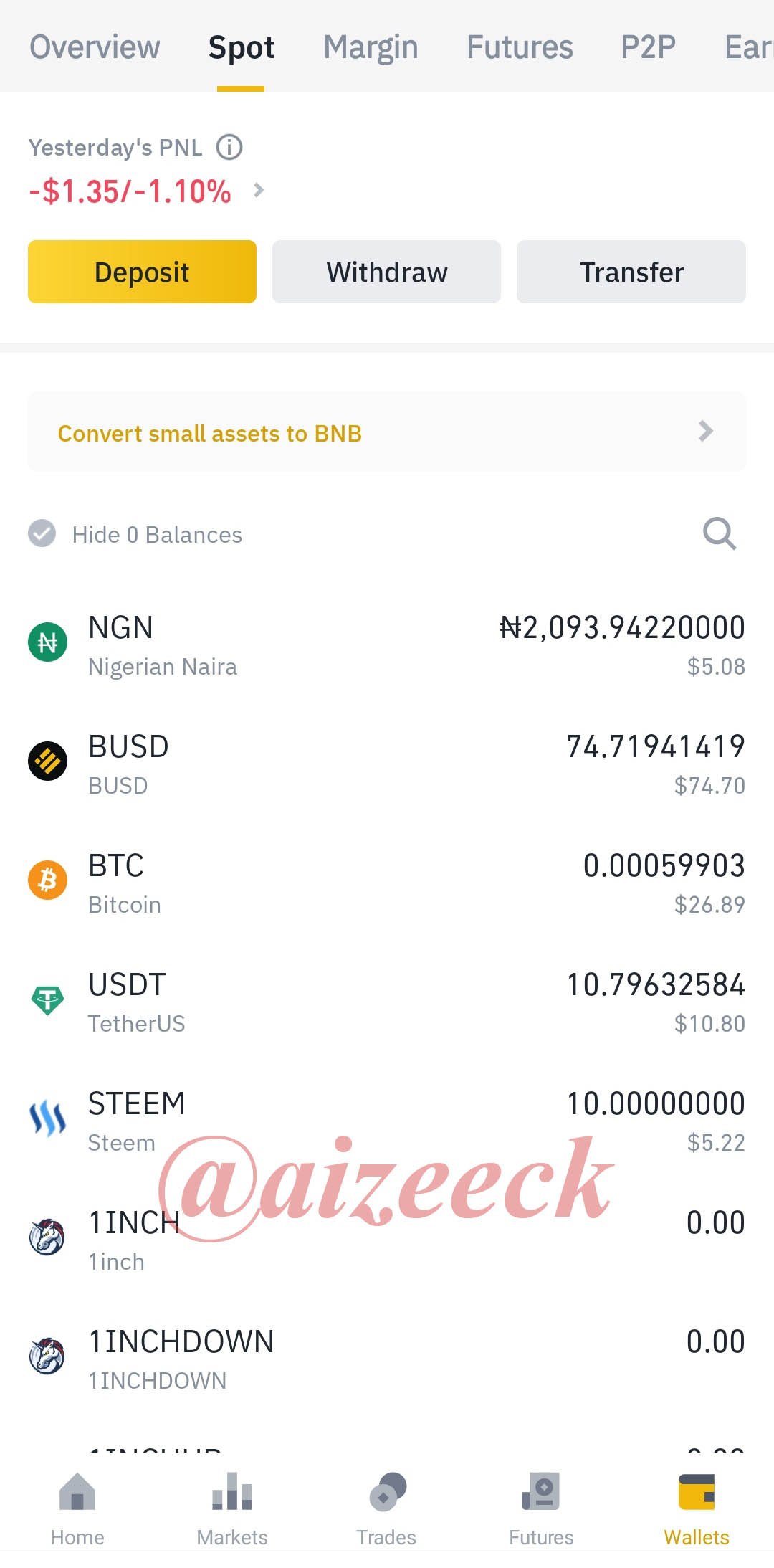This screenshot has width=774, height=1568.
Task: Open the USDT TetherUS asset row
Action: tap(387, 1002)
